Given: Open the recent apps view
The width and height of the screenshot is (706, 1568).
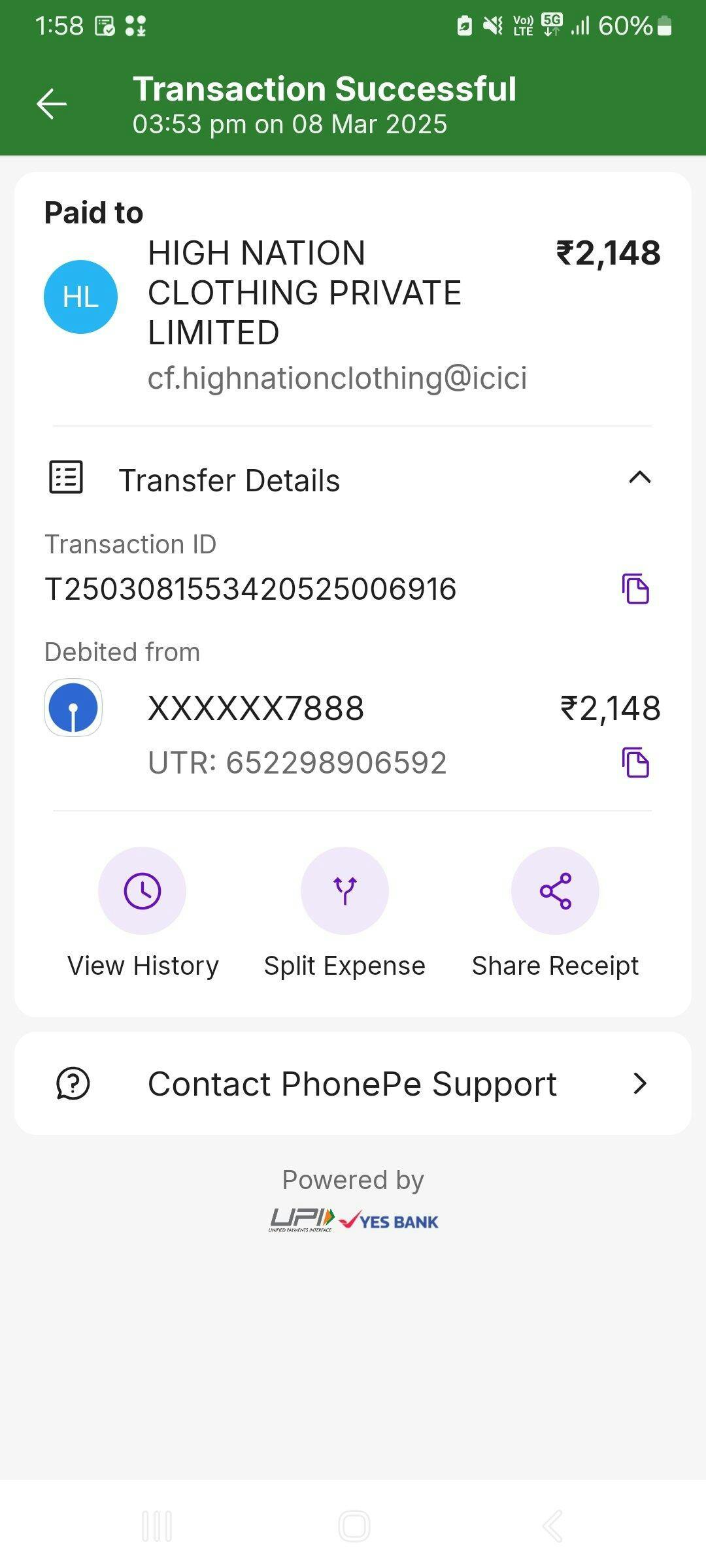Looking at the screenshot, I should pyautogui.click(x=157, y=1526).
